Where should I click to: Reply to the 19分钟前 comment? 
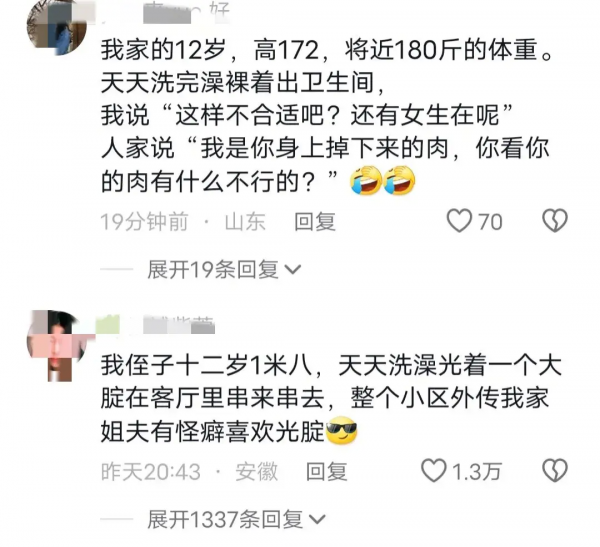pyautogui.click(x=315, y=222)
